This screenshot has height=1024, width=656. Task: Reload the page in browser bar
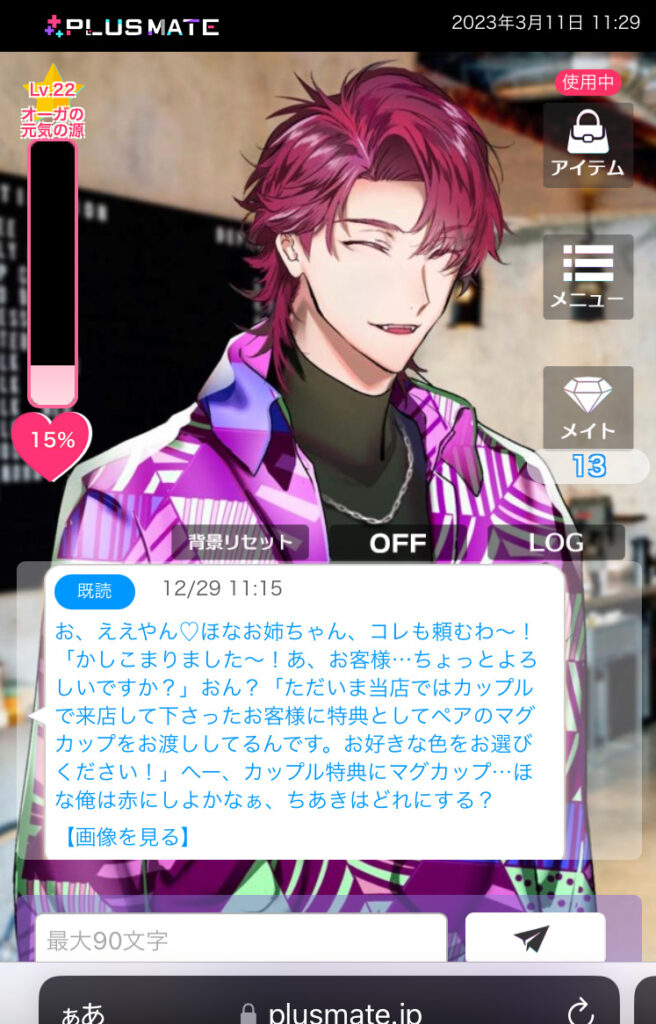point(580,1011)
